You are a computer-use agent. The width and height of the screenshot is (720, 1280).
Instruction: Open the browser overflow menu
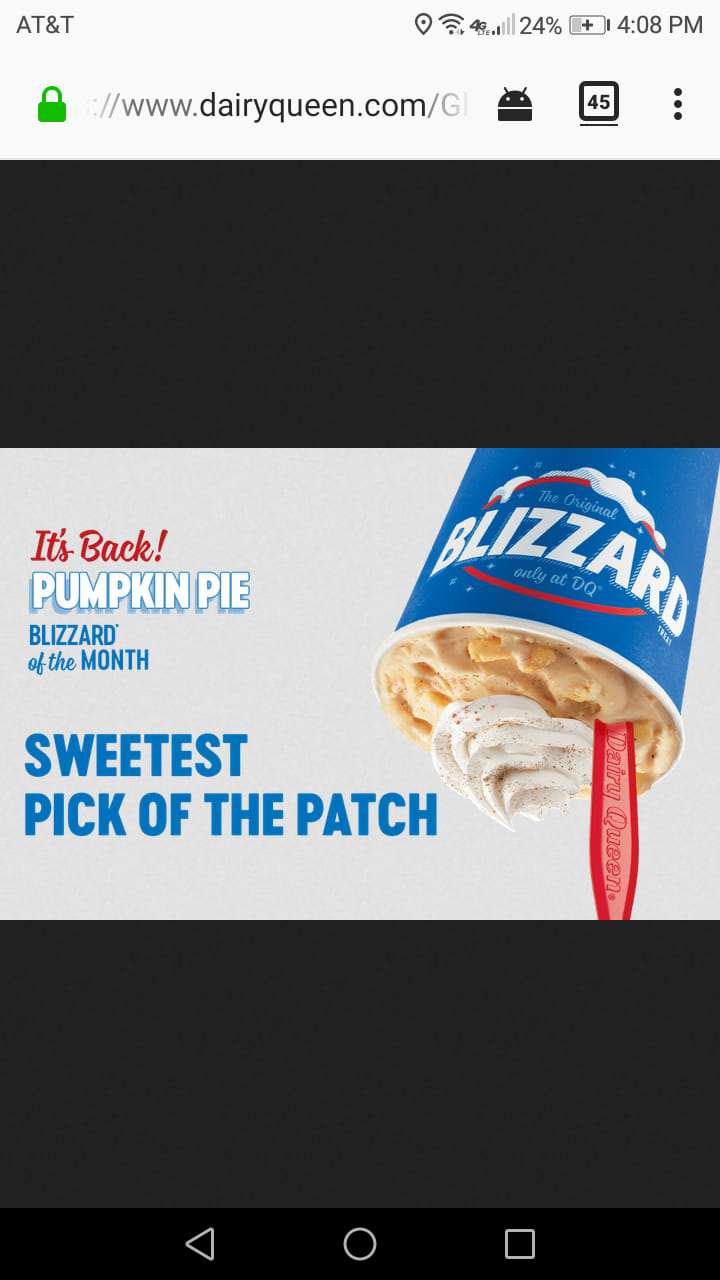click(677, 104)
